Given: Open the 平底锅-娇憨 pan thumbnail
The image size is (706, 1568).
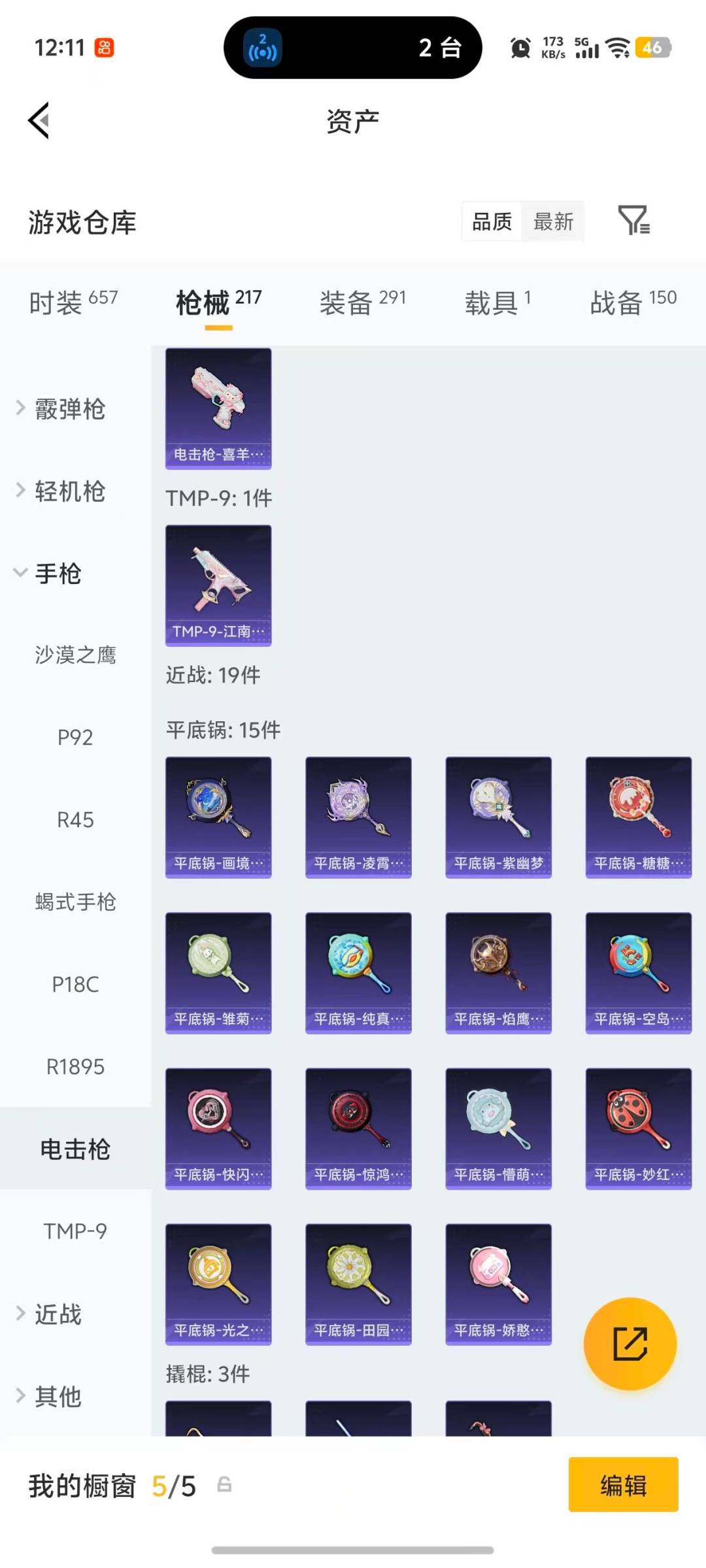Looking at the screenshot, I should pyautogui.click(x=498, y=1284).
